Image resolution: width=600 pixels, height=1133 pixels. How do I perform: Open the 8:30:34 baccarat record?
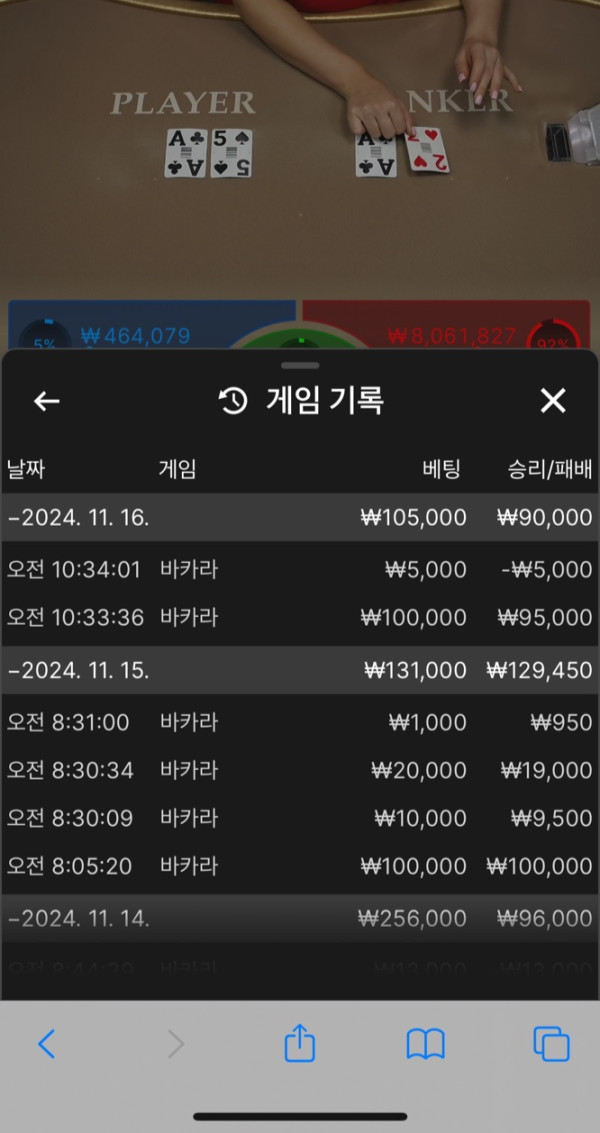click(299, 770)
